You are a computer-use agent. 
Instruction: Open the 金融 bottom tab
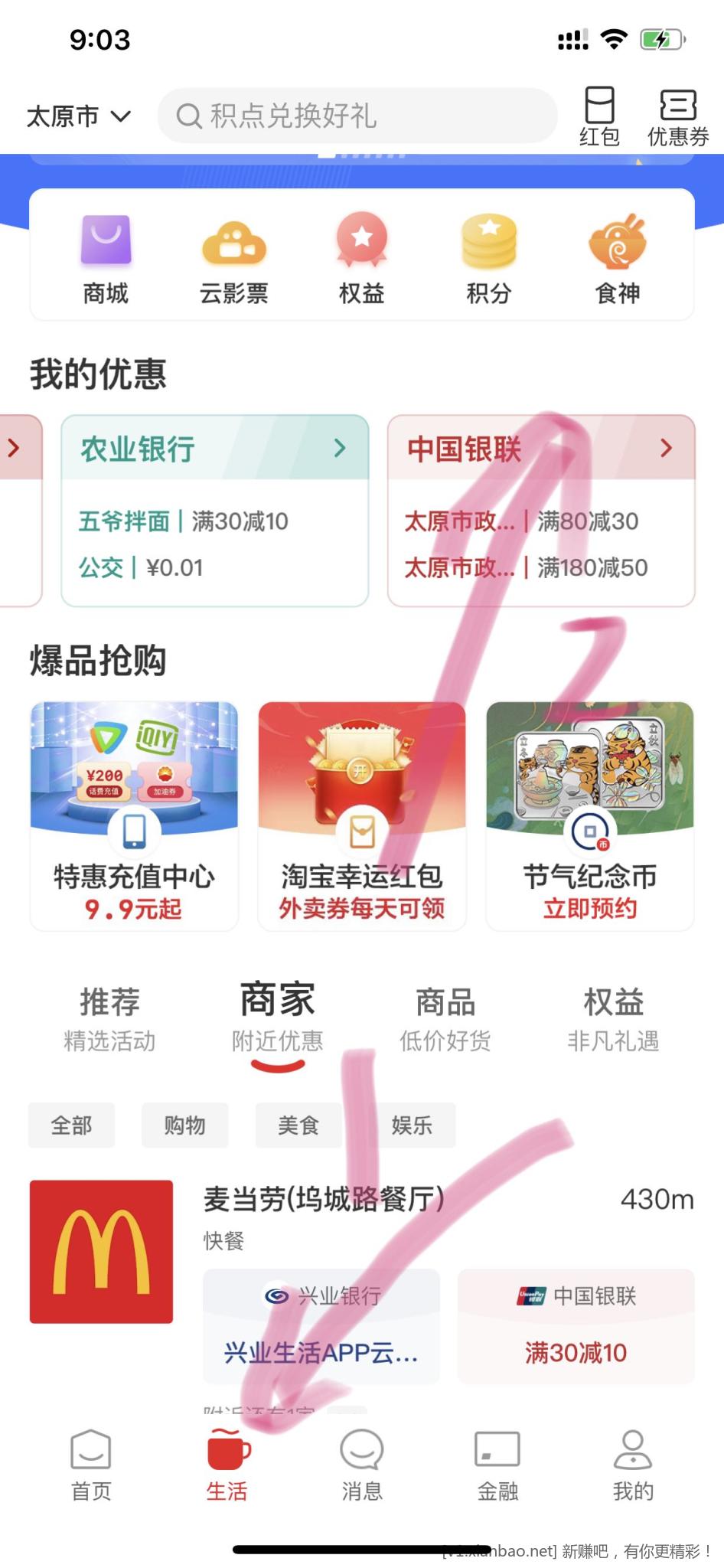point(497,1464)
